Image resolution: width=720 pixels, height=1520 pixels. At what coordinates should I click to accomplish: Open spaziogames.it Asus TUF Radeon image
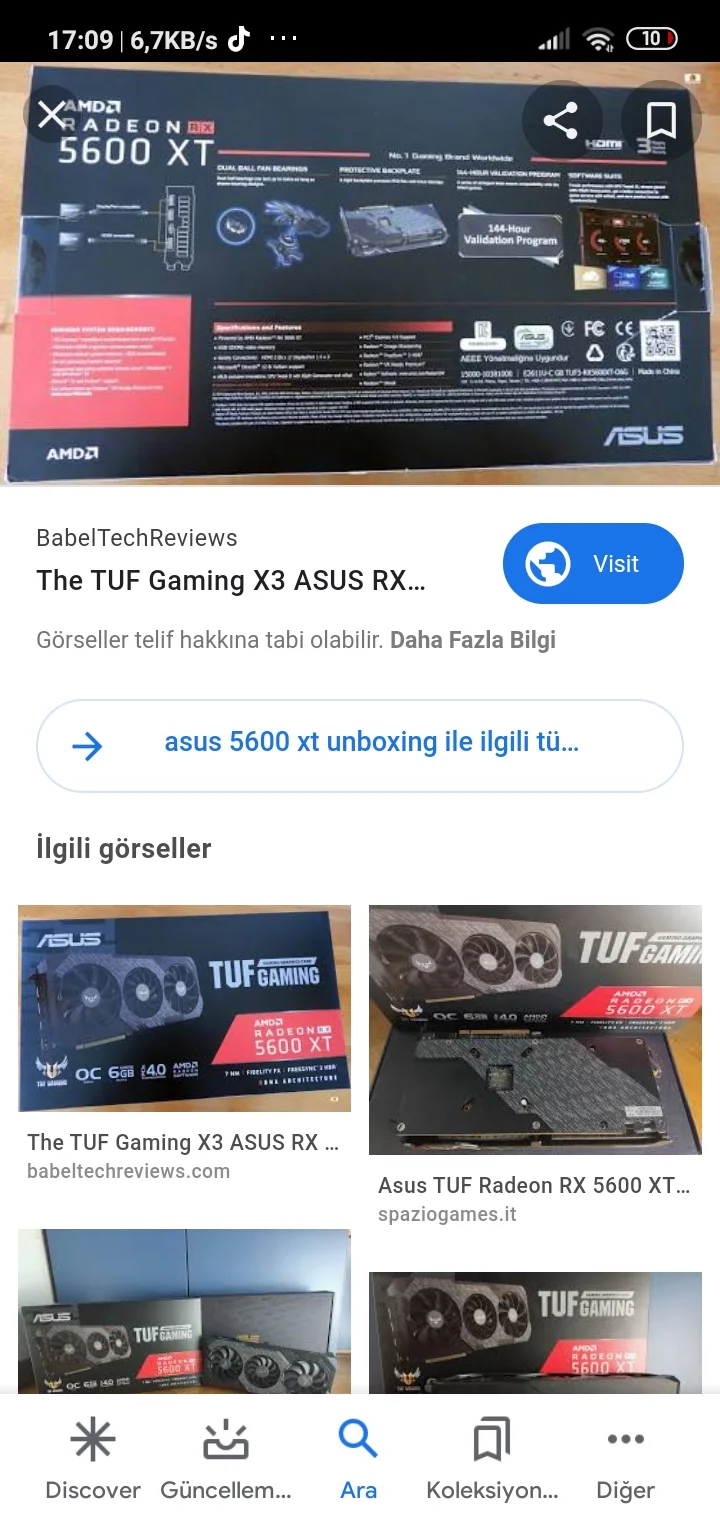click(535, 1030)
